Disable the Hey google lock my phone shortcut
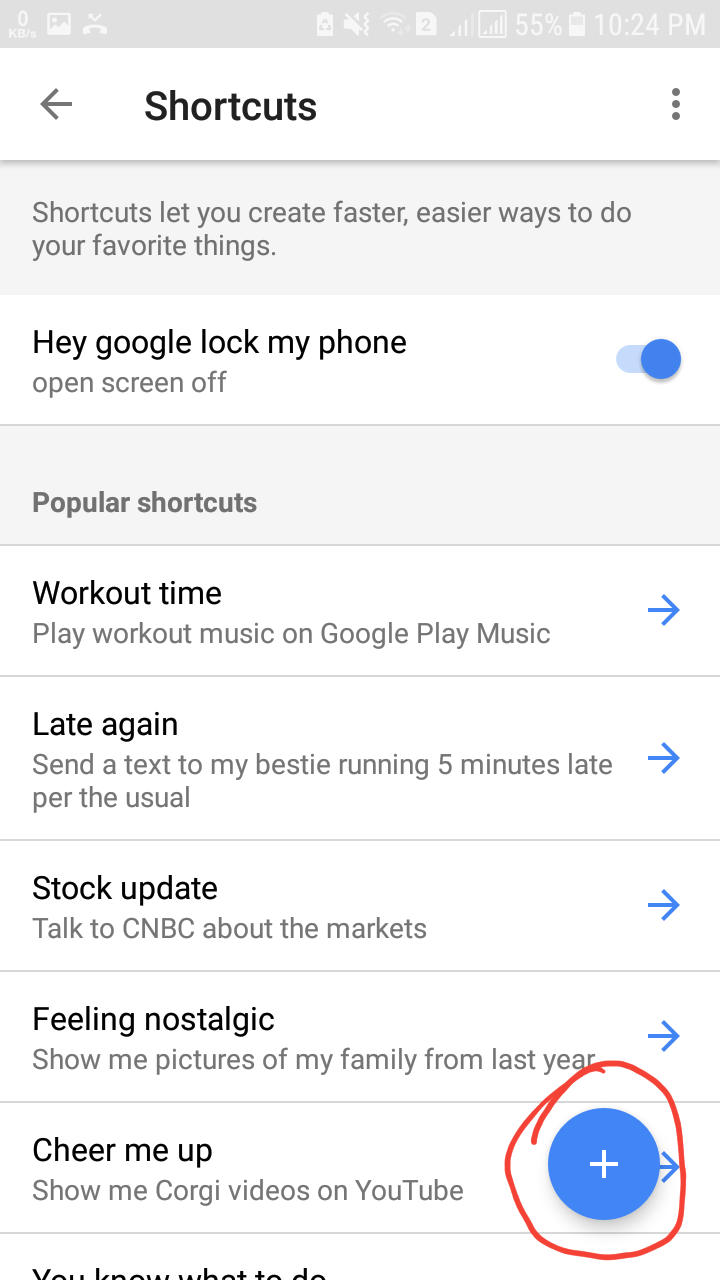 (650, 359)
